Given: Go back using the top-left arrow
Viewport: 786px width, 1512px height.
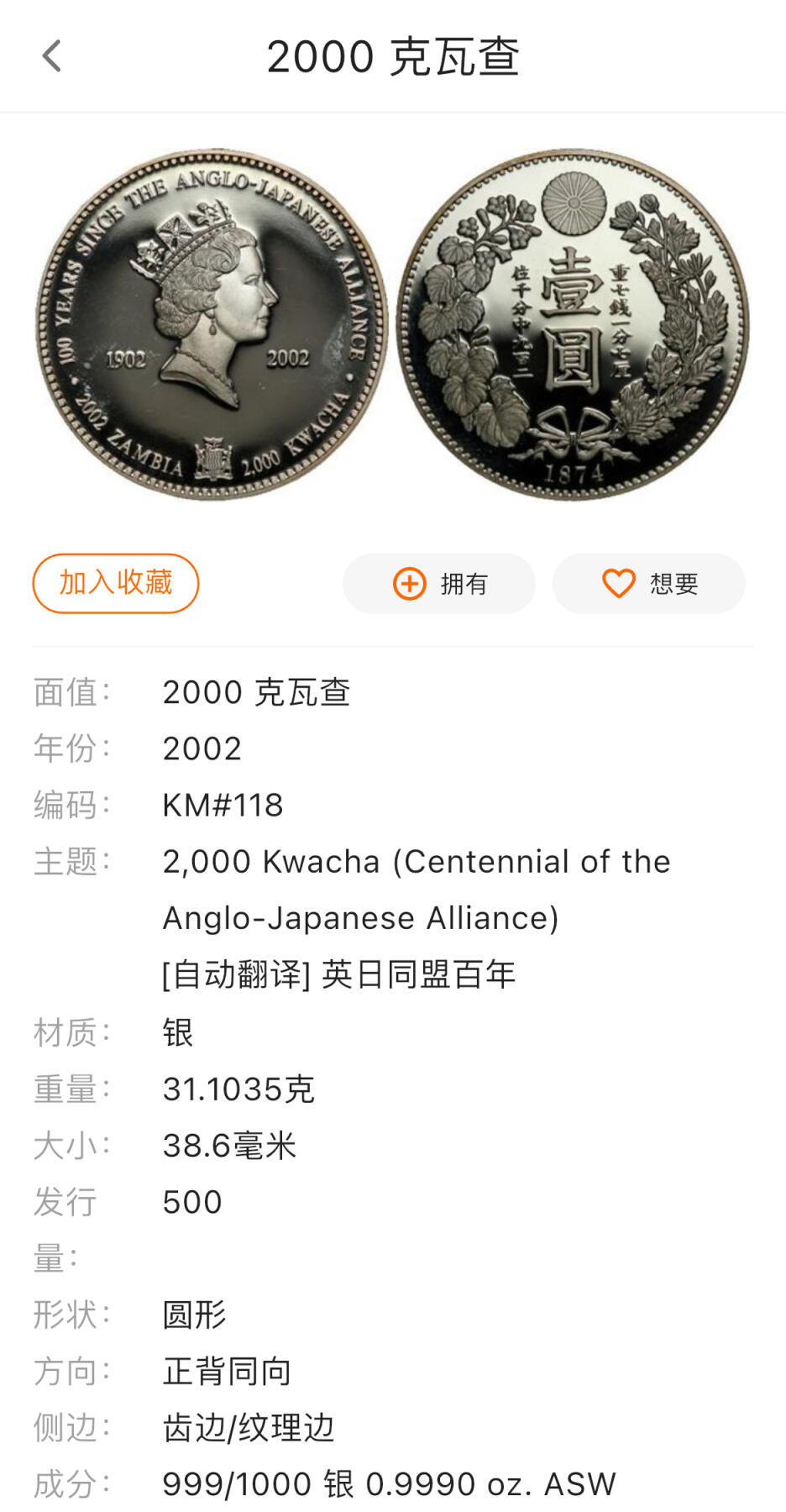Looking at the screenshot, I should click(52, 57).
